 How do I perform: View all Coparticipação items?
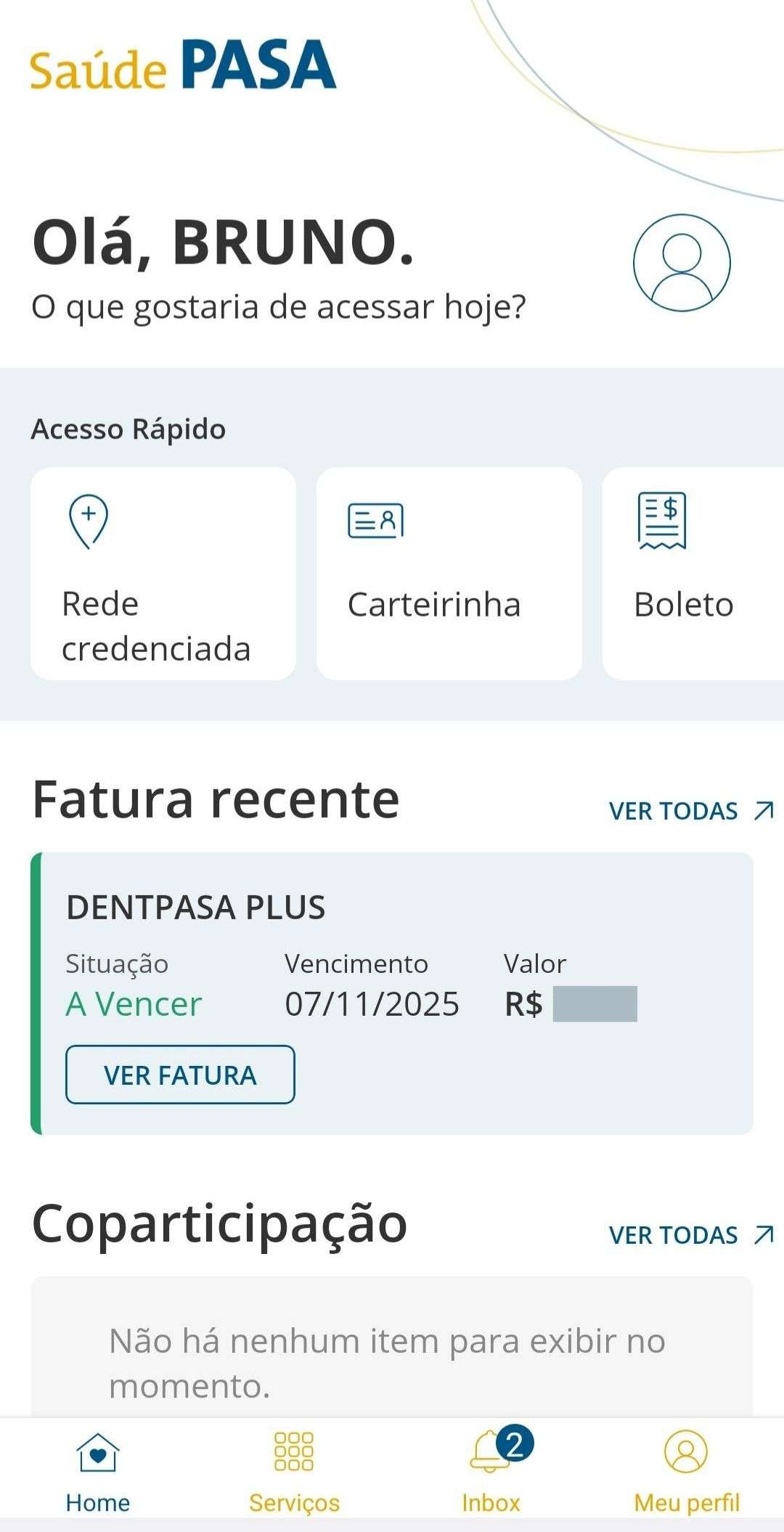[691, 1235]
